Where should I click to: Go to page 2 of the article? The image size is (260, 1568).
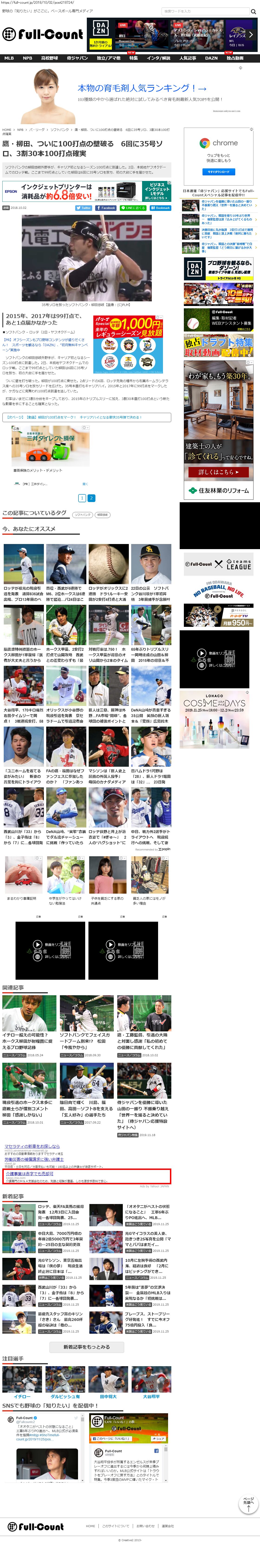point(91,498)
